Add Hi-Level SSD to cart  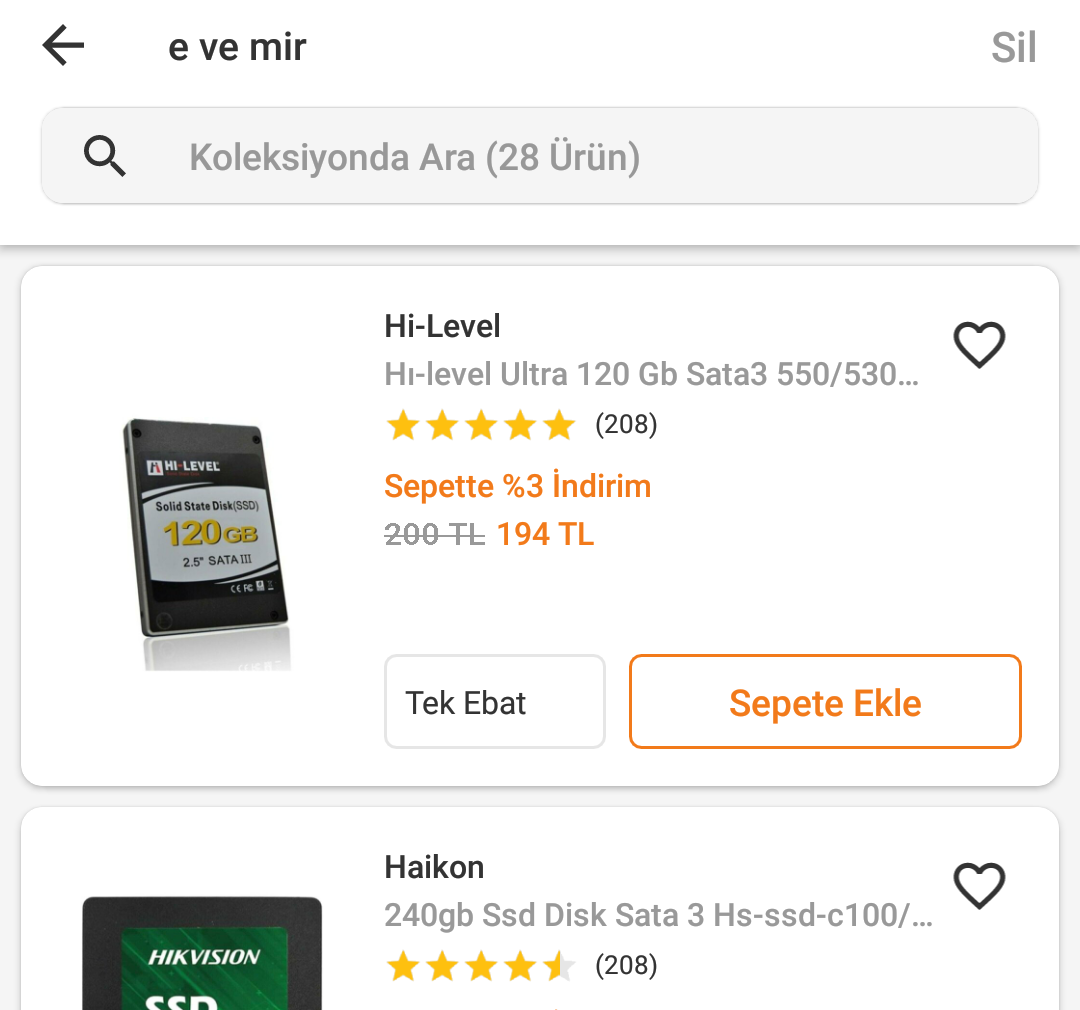coord(825,702)
